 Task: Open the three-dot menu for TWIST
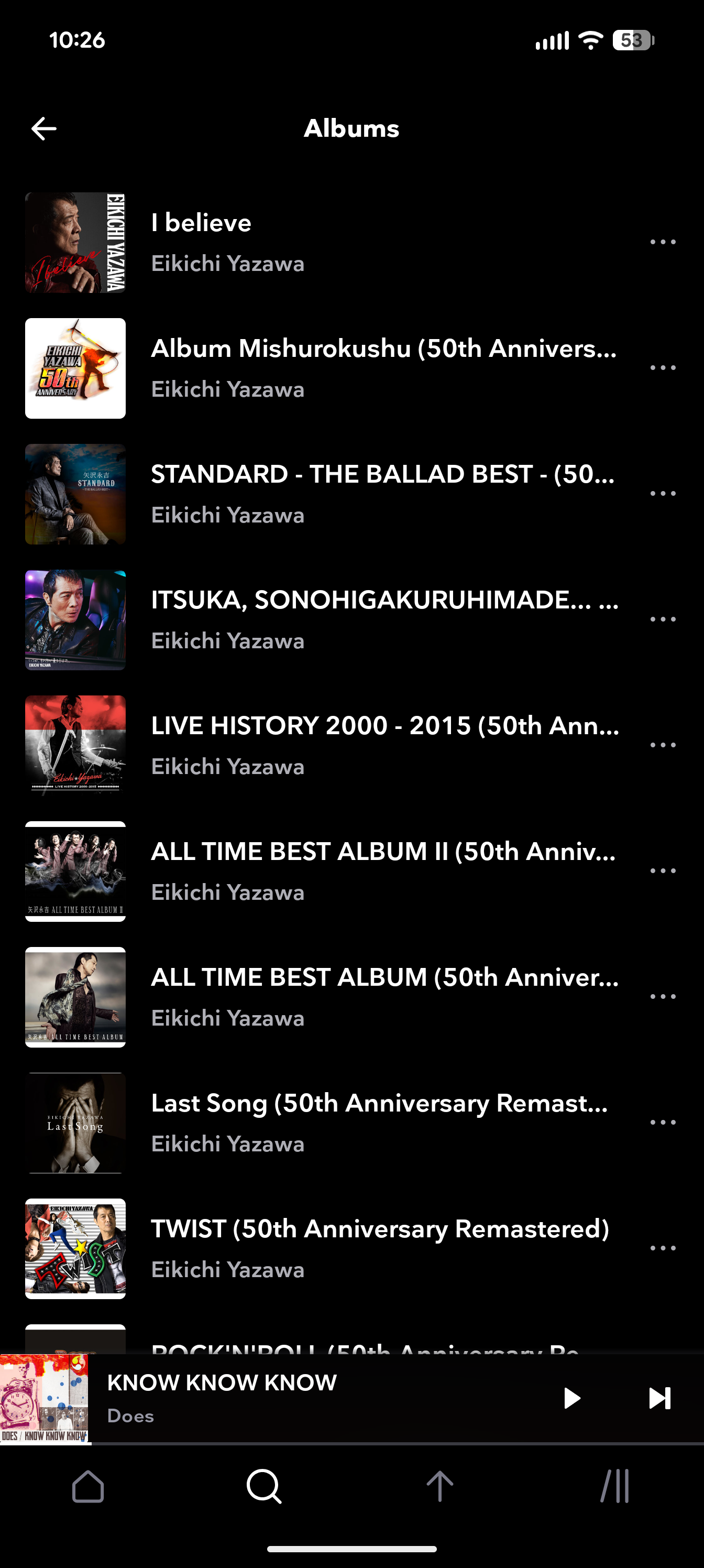point(663,1248)
